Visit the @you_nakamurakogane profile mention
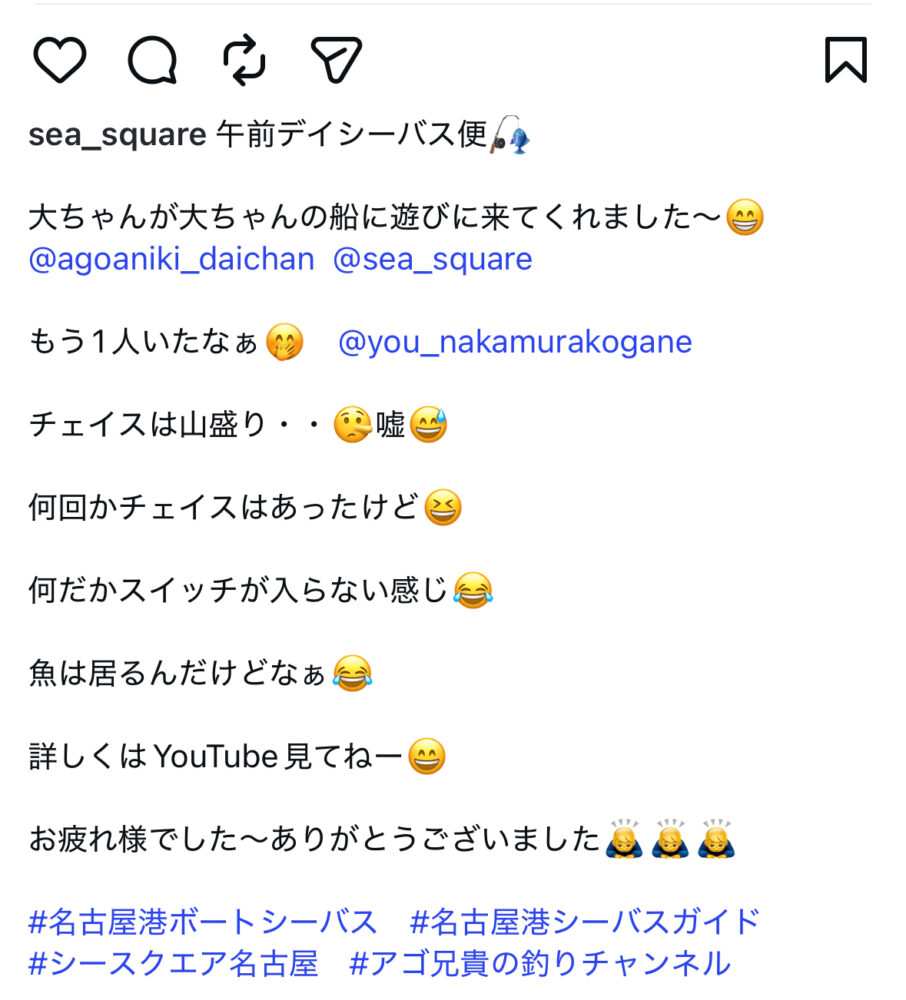This screenshot has height=1000, width=906. click(x=515, y=343)
